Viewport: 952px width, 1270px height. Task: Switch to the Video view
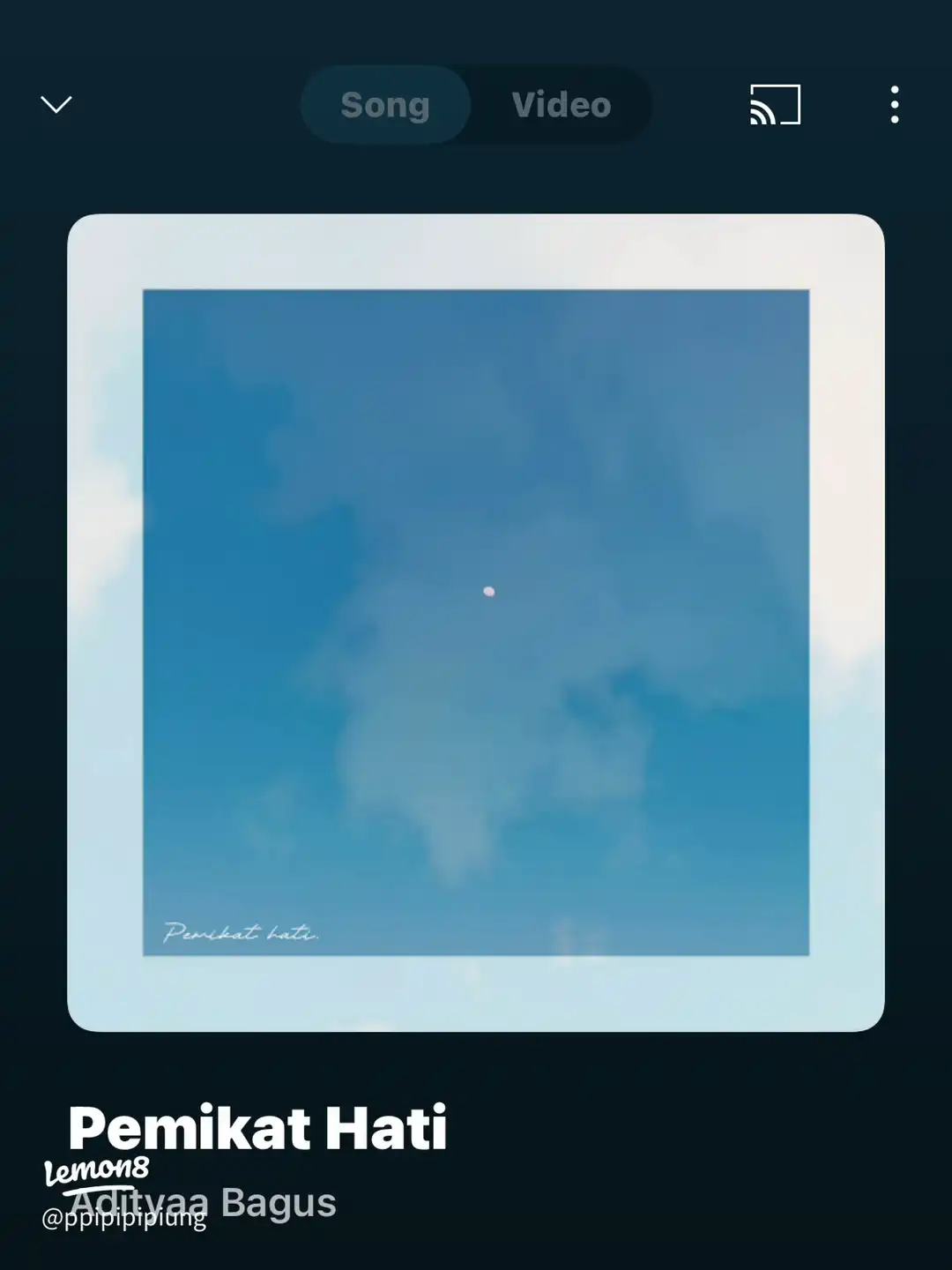[562, 105]
